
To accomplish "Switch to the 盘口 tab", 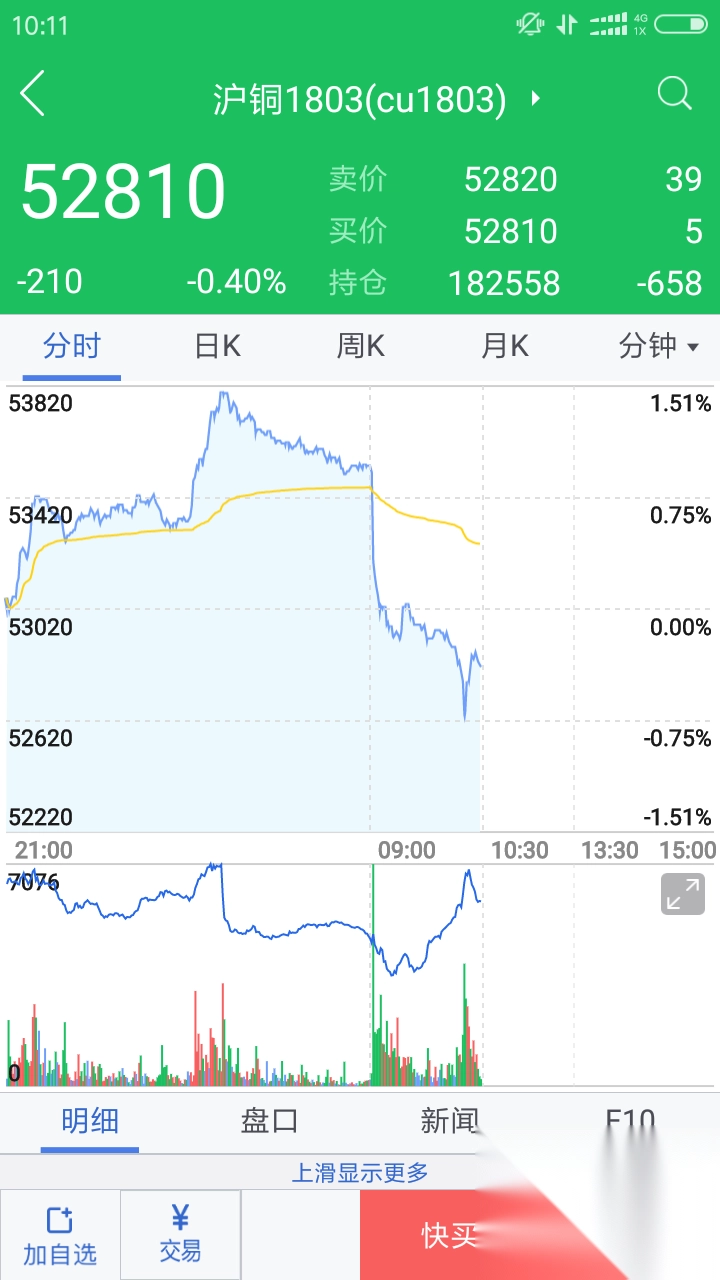I will click(x=269, y=1121).
